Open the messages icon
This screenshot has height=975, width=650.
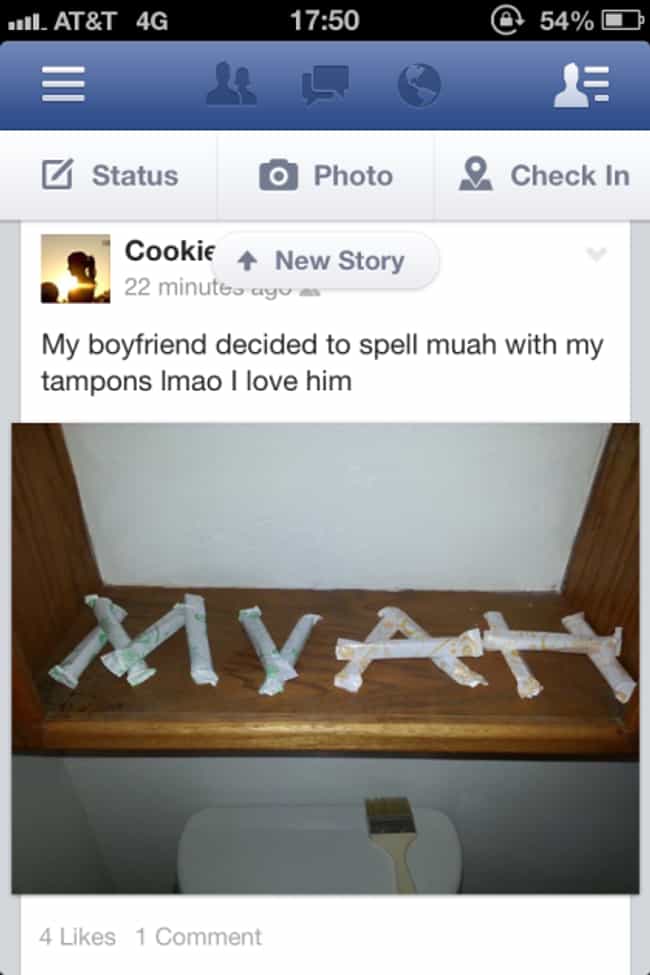[x=325, y=86]
